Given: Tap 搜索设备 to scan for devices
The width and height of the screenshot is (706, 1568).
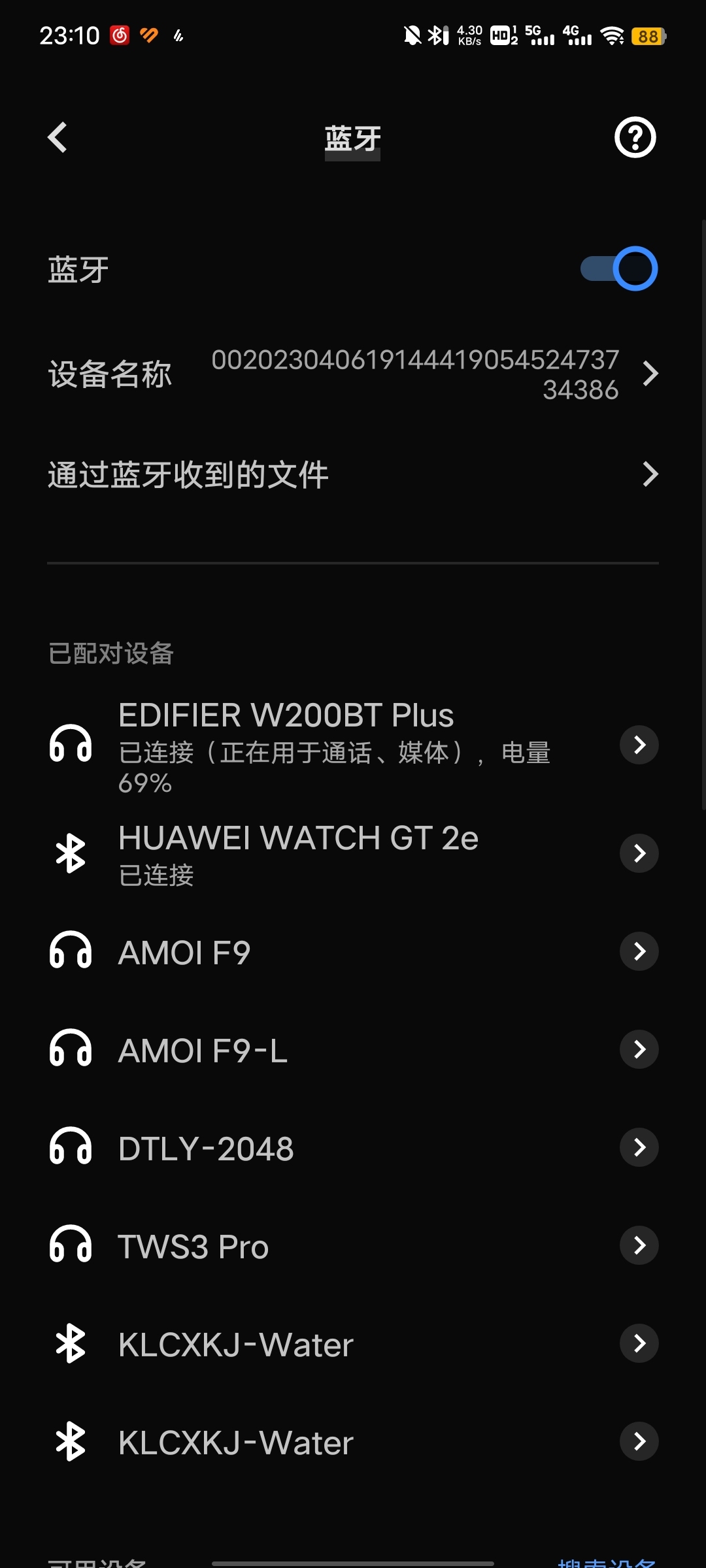Looking at the screenshot, I should click(607, 1563).
